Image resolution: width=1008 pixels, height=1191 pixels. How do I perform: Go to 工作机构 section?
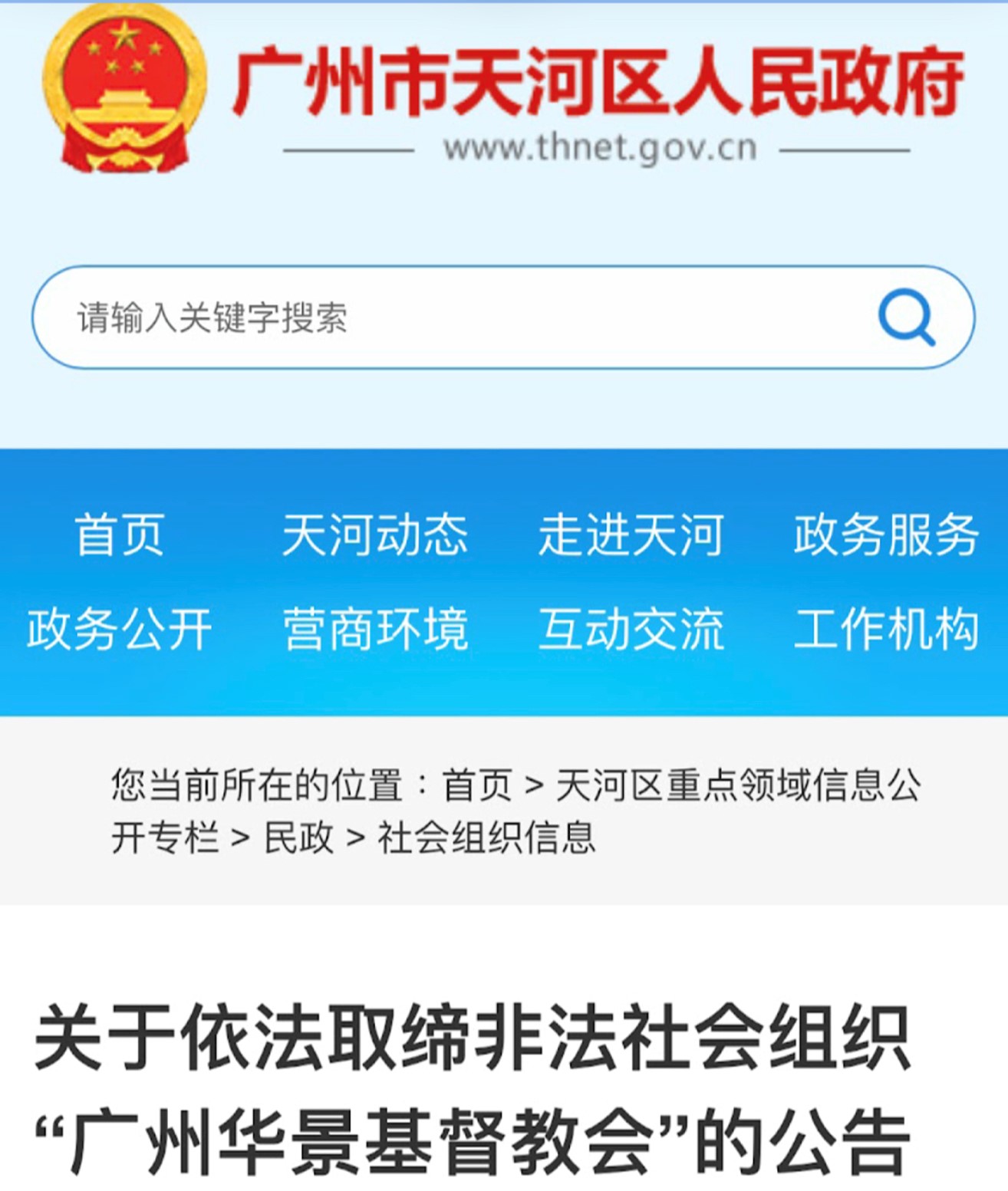[886, 630]
